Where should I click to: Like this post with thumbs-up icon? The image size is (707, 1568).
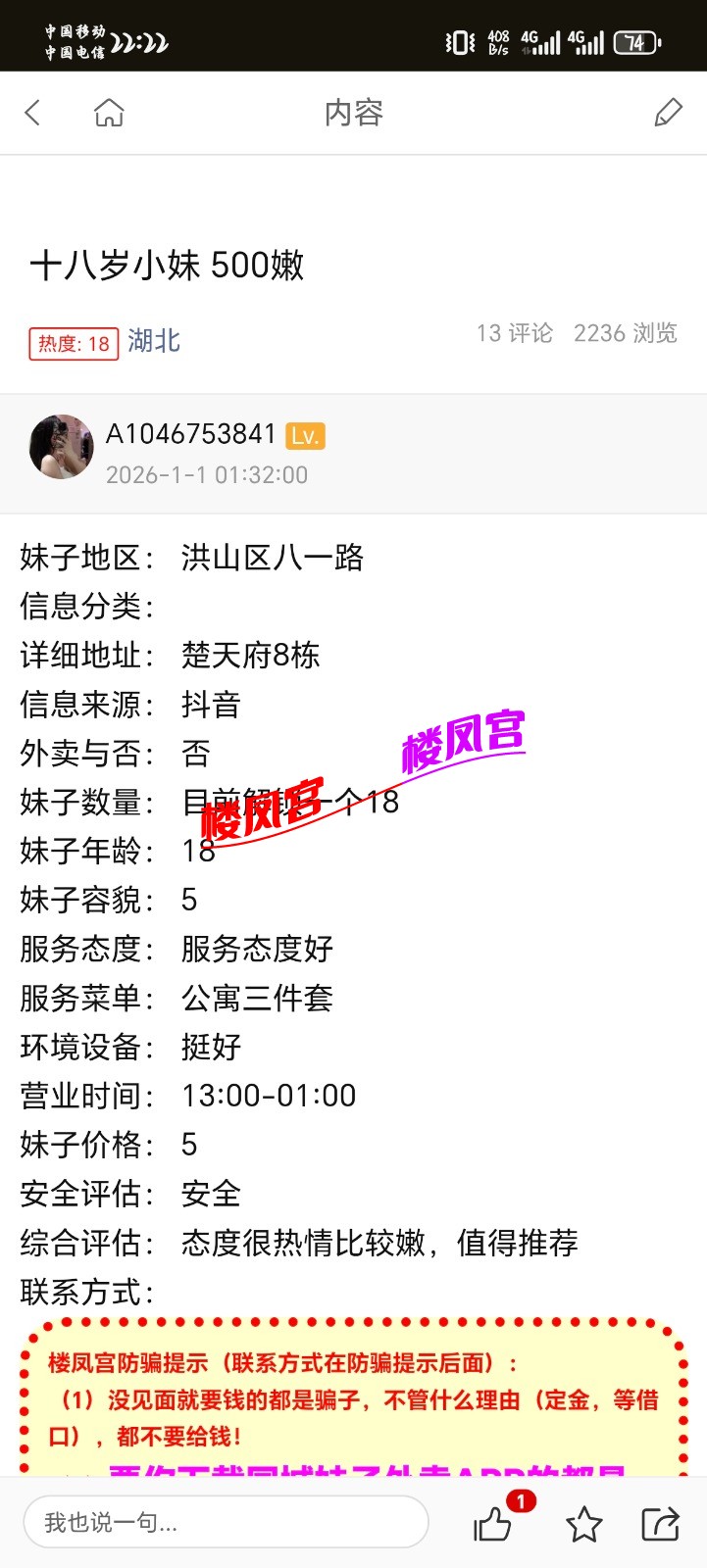point(493,1524)
